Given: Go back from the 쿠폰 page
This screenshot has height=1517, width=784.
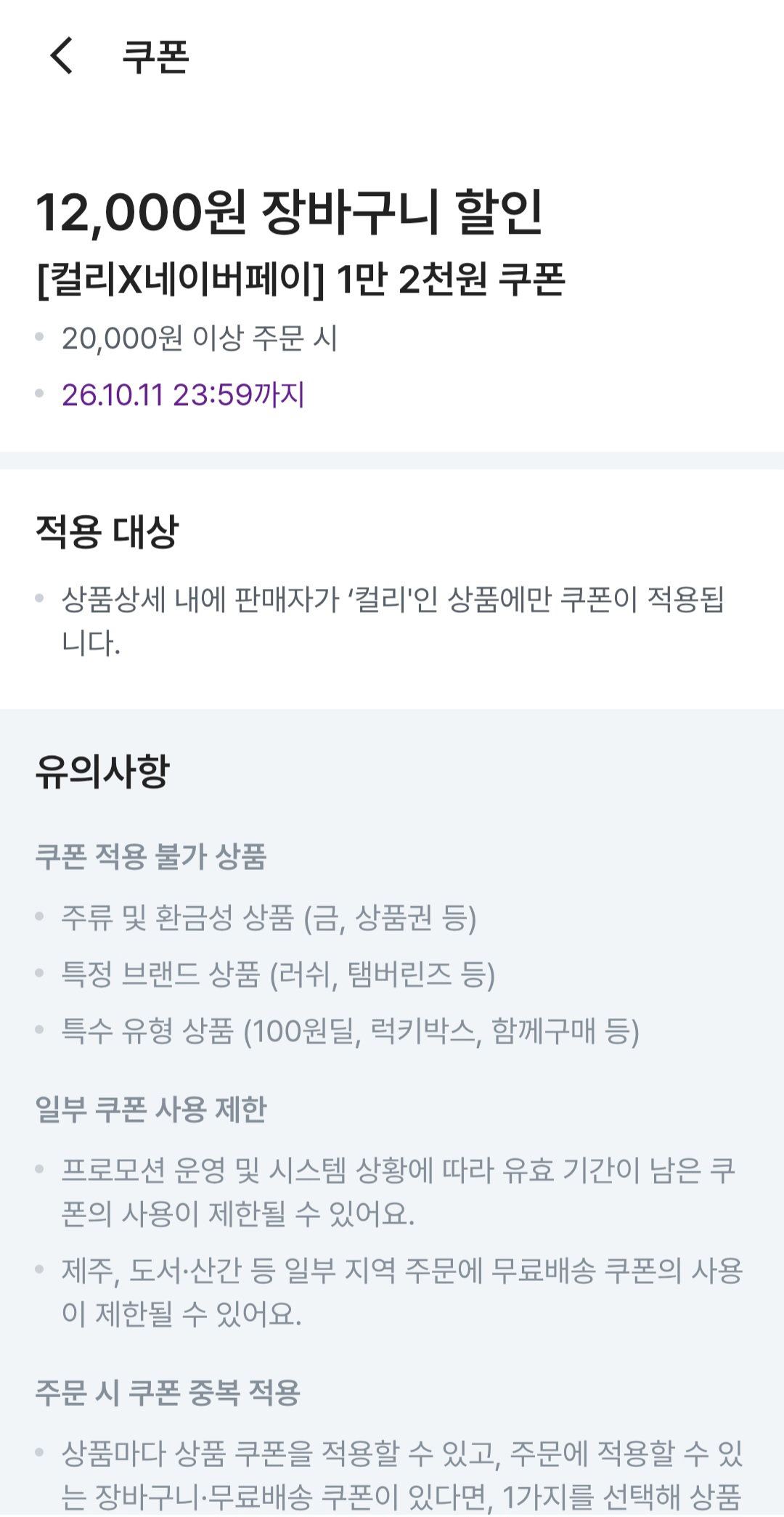Looking at the screenshot, I should click(x=62, y=56).
